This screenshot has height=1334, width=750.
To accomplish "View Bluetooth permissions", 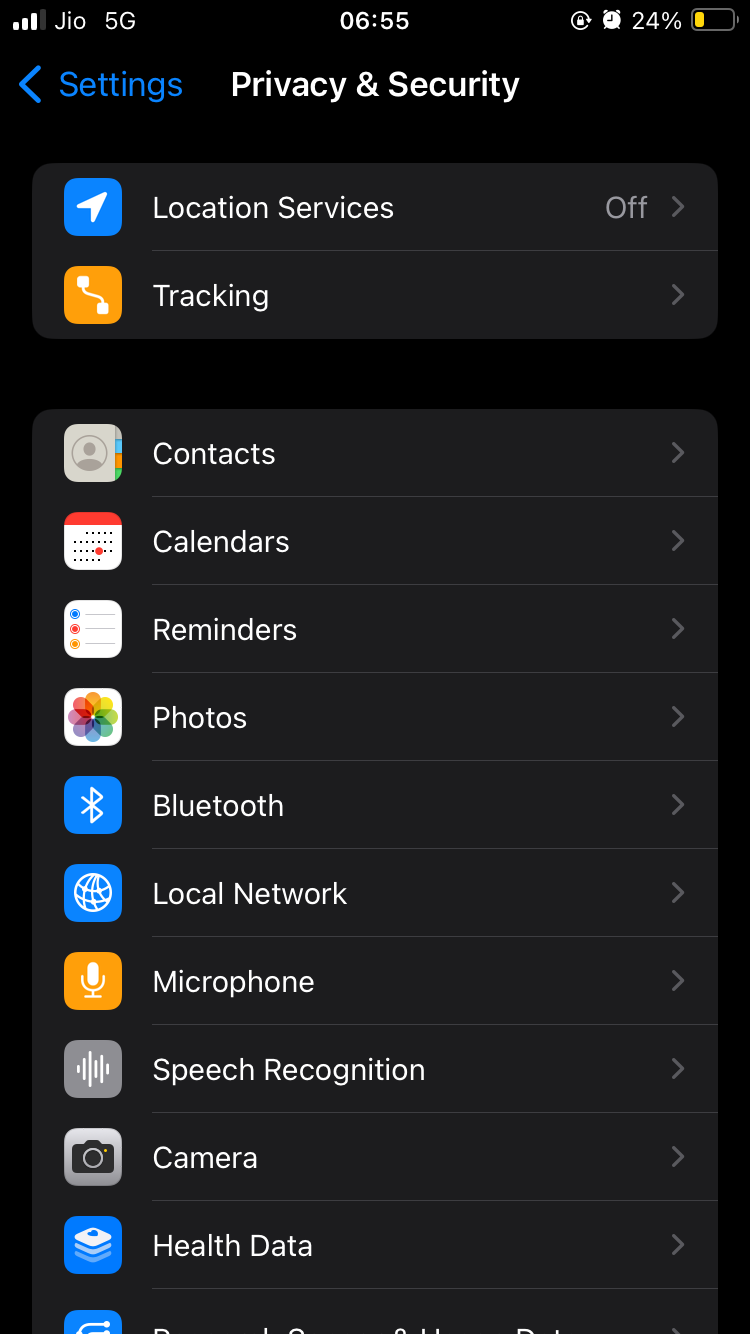I will click(375, 805).
